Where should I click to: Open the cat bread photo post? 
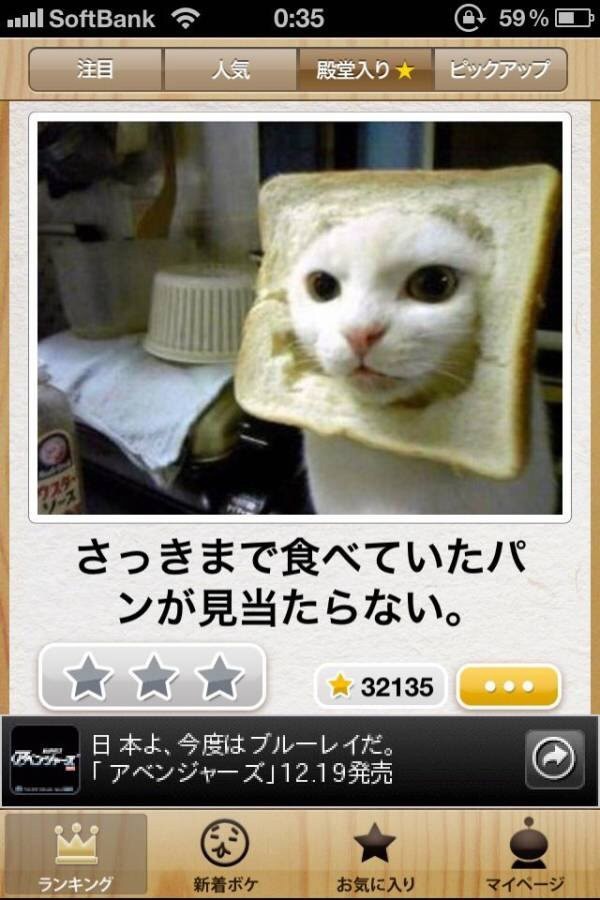pos(300,317)
